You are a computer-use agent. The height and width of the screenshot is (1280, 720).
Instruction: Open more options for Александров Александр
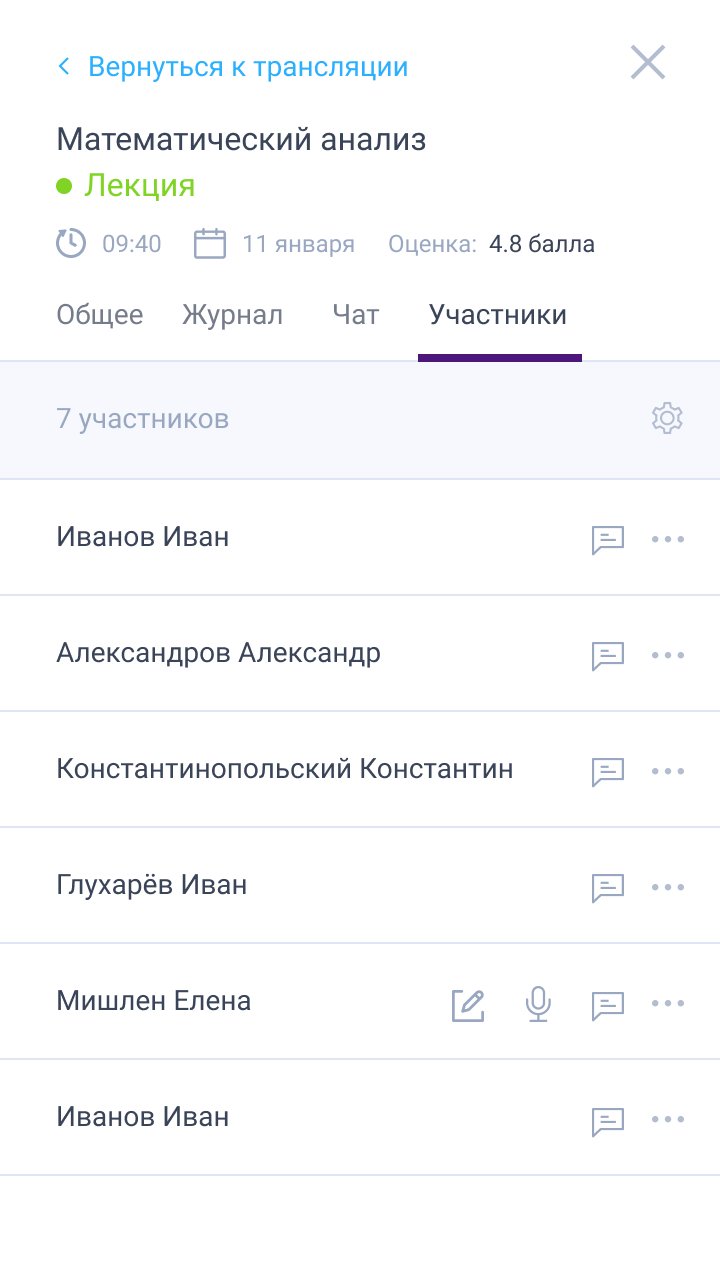click(667, 655)
